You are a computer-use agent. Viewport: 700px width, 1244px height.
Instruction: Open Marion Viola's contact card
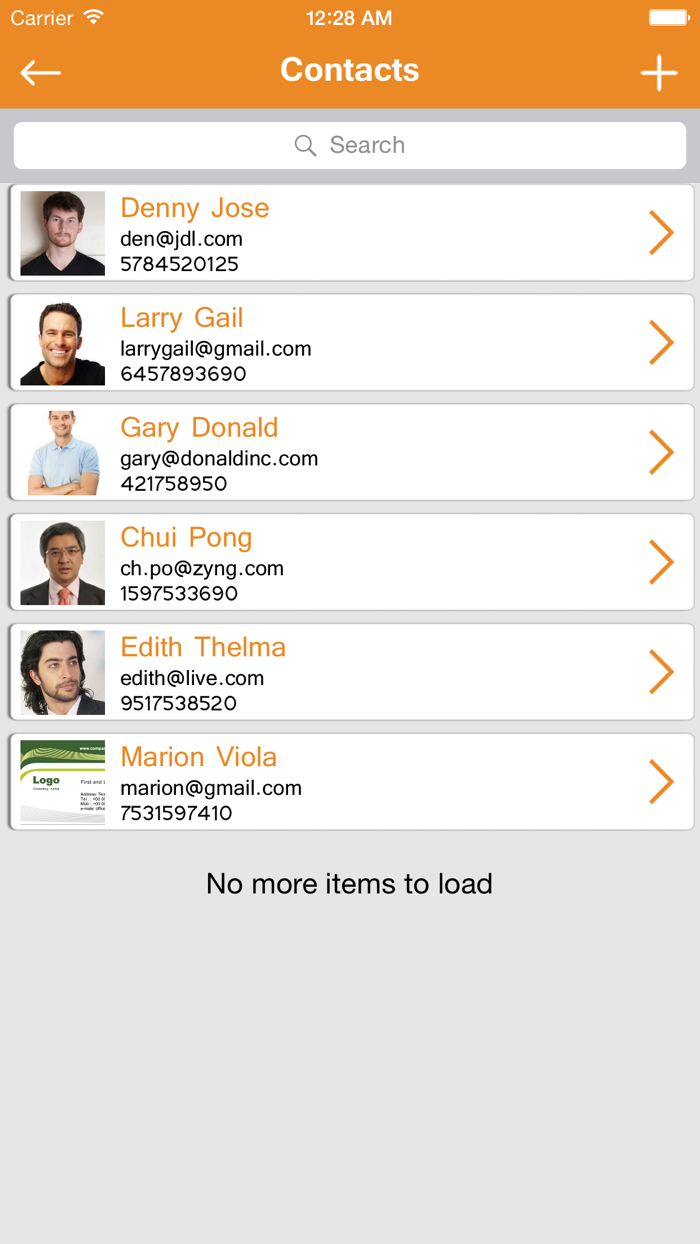[x=351, y=783]
